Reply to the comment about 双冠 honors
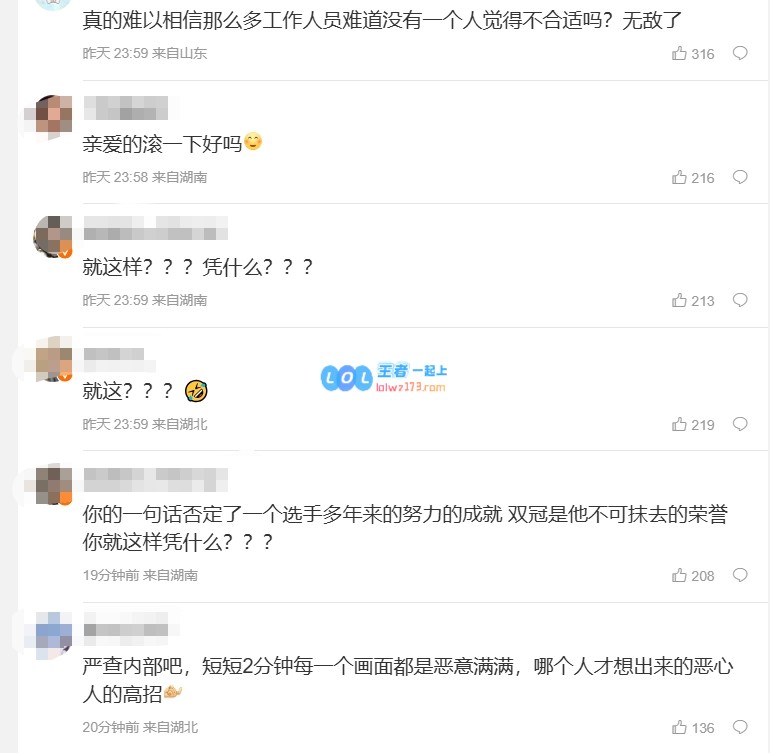 point(740,575)
